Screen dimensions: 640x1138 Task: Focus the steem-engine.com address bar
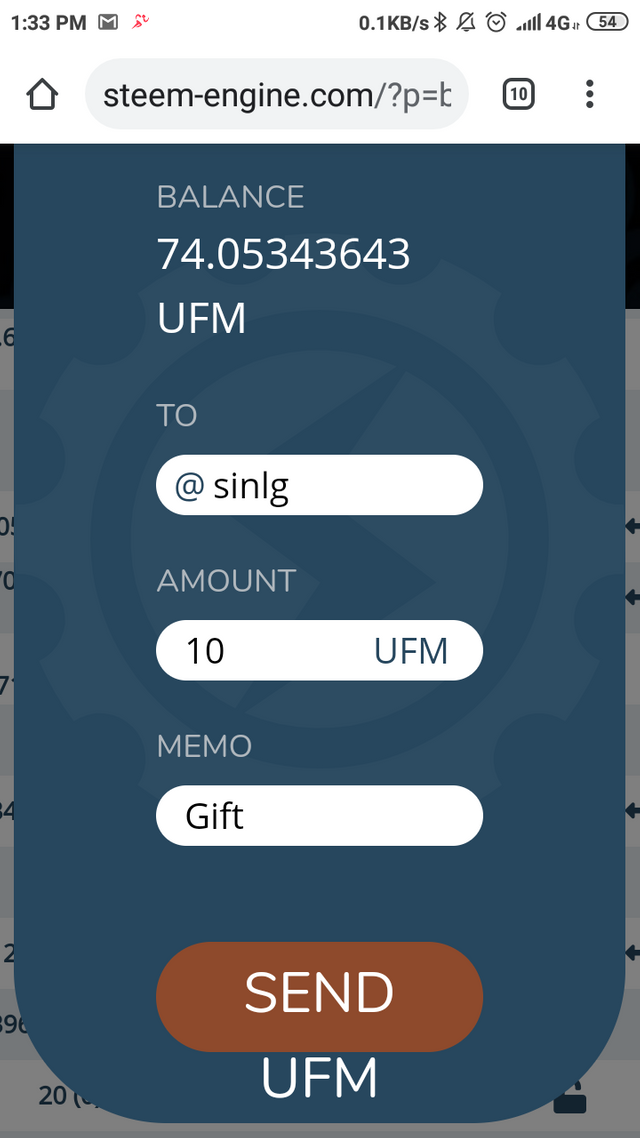(x=277, y=95)
